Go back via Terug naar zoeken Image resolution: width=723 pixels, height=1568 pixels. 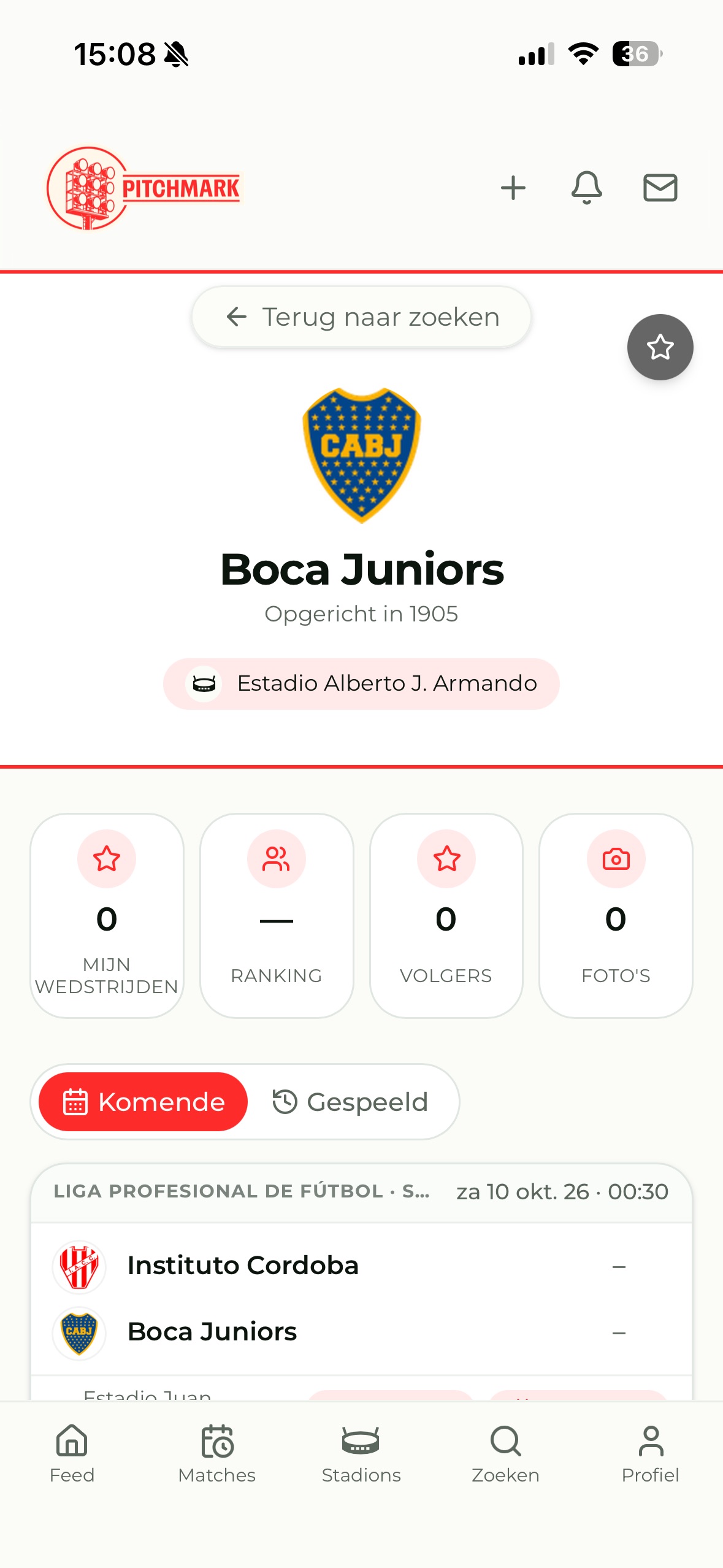click(361, 317)
